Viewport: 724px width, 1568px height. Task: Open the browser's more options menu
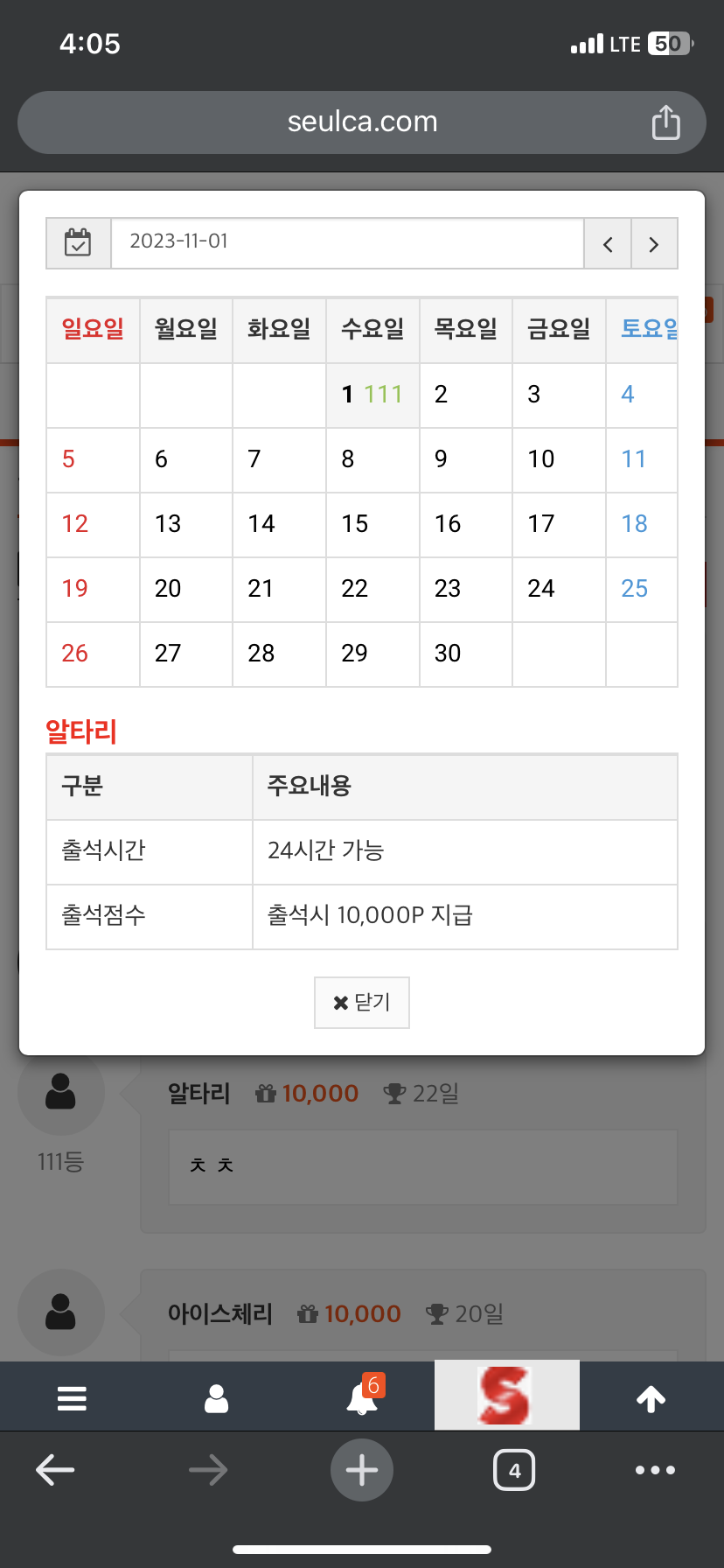coord(655,1470)
